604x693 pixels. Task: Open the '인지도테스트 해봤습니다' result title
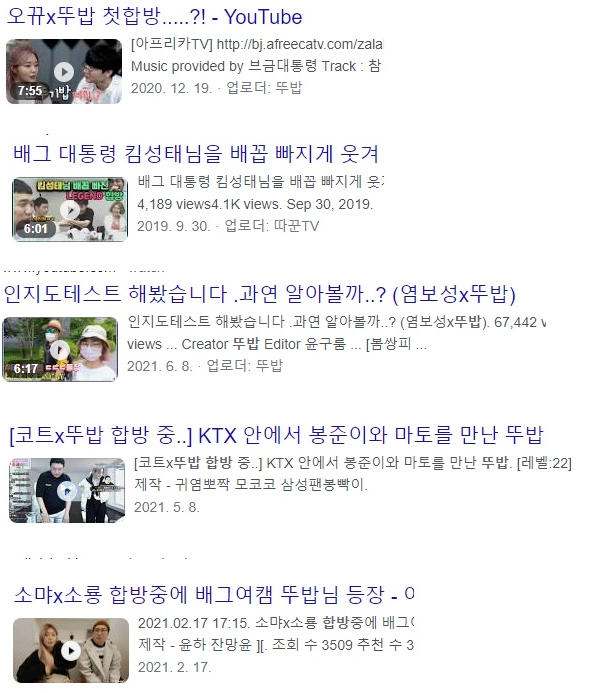tap(260, 295)
